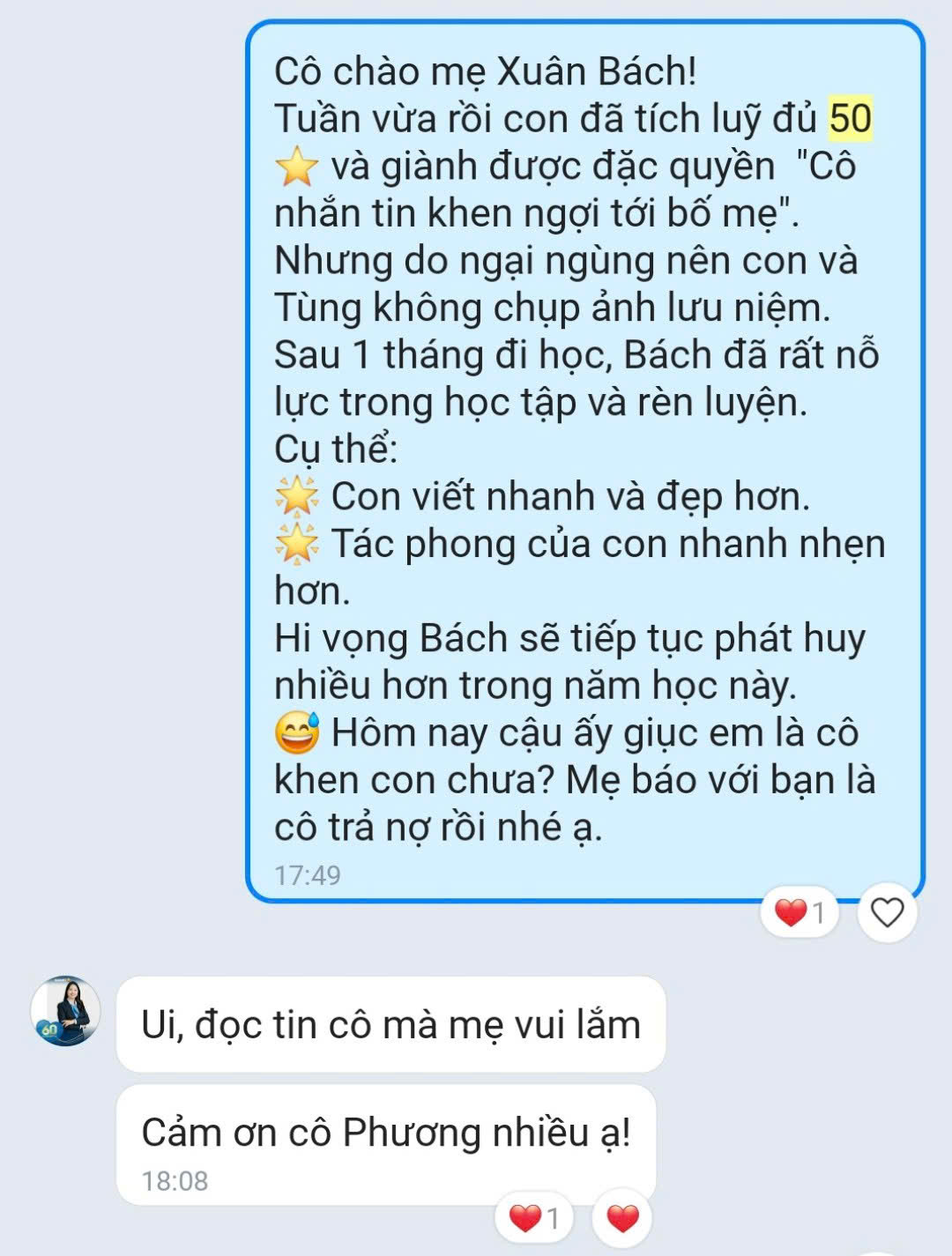The height and width of the screenshot is (1256, 952).
Task: React with heart outline on the long message
Action: pos(887,913)
